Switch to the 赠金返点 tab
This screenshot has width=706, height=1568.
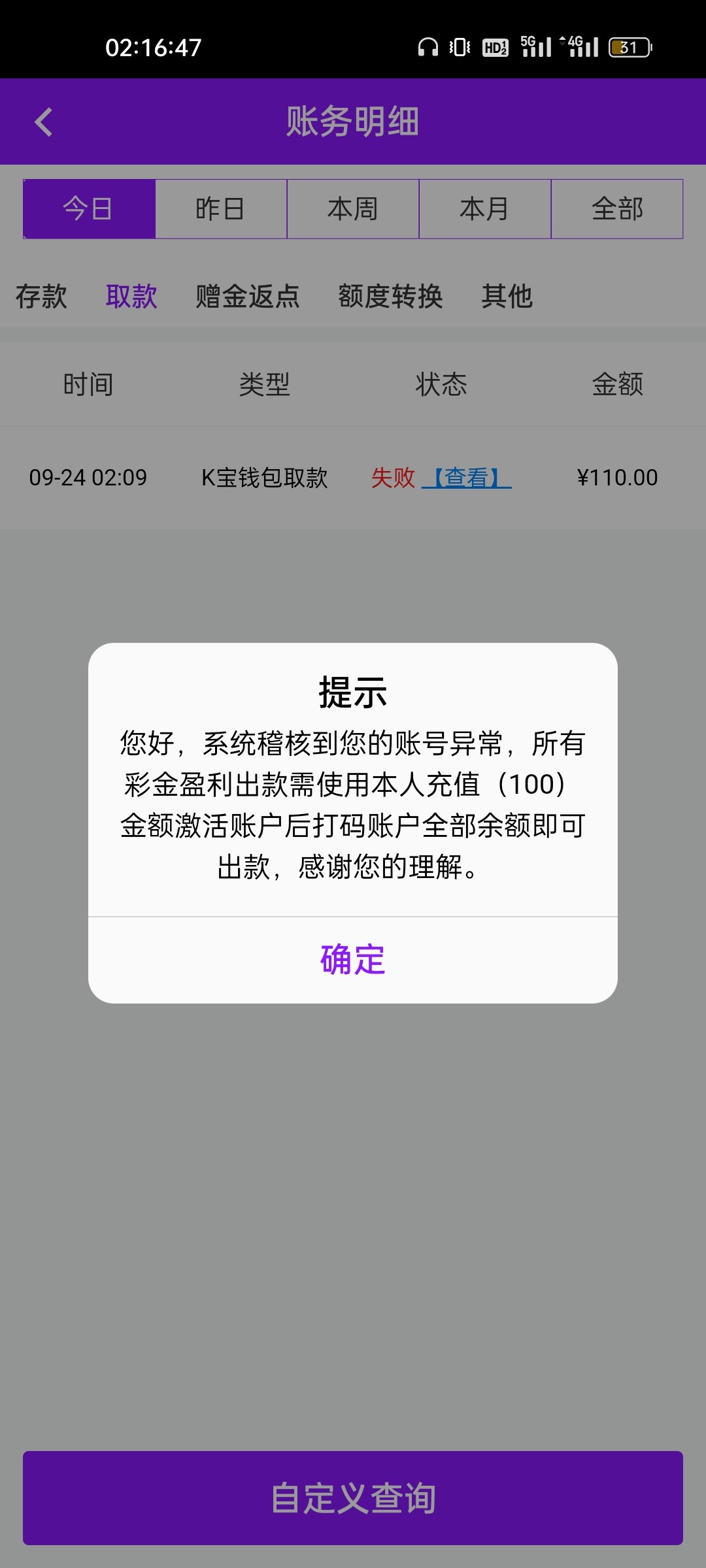click(246, 297)
